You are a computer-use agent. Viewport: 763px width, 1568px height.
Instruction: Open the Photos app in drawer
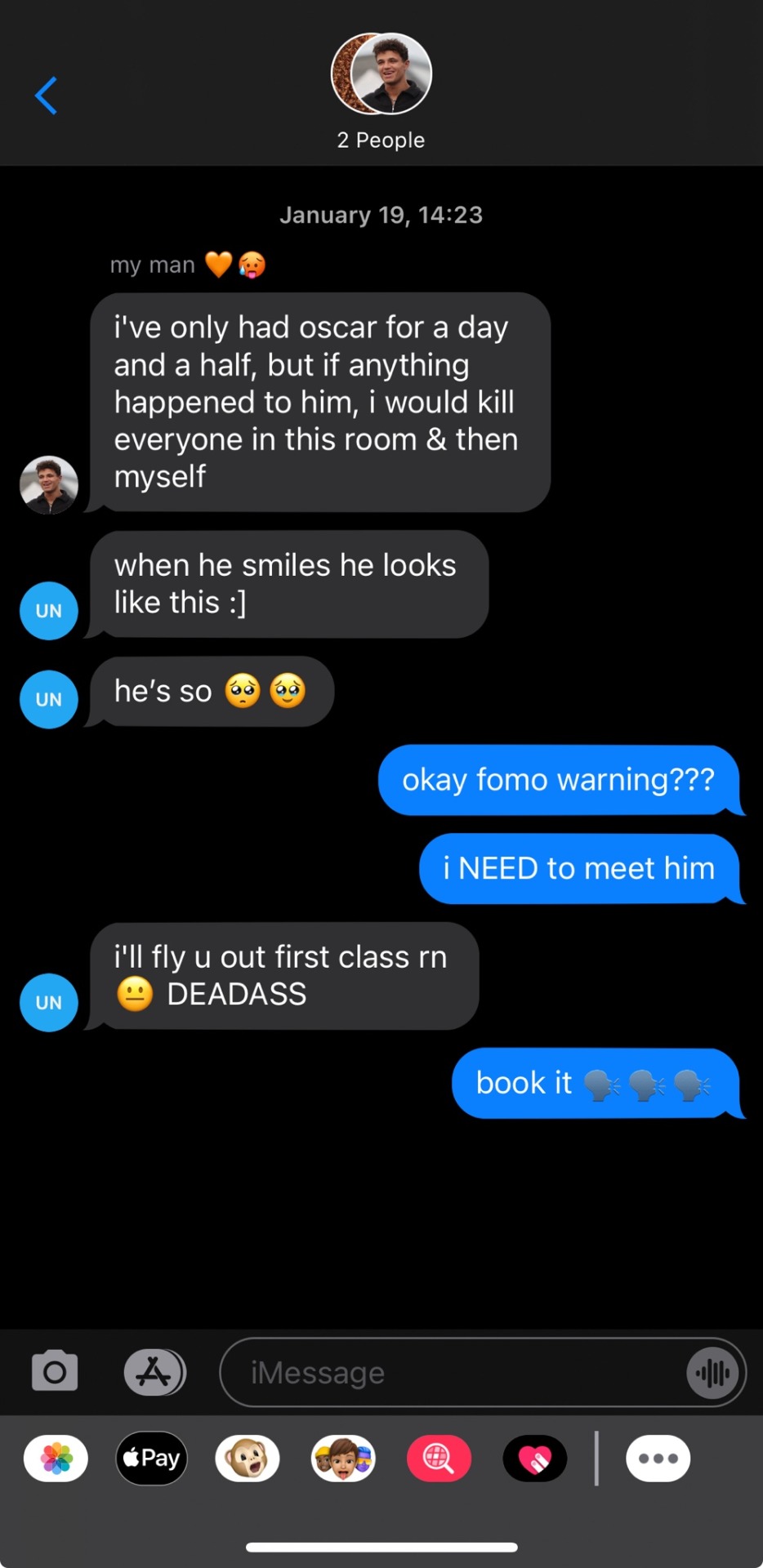(56, 1458)
